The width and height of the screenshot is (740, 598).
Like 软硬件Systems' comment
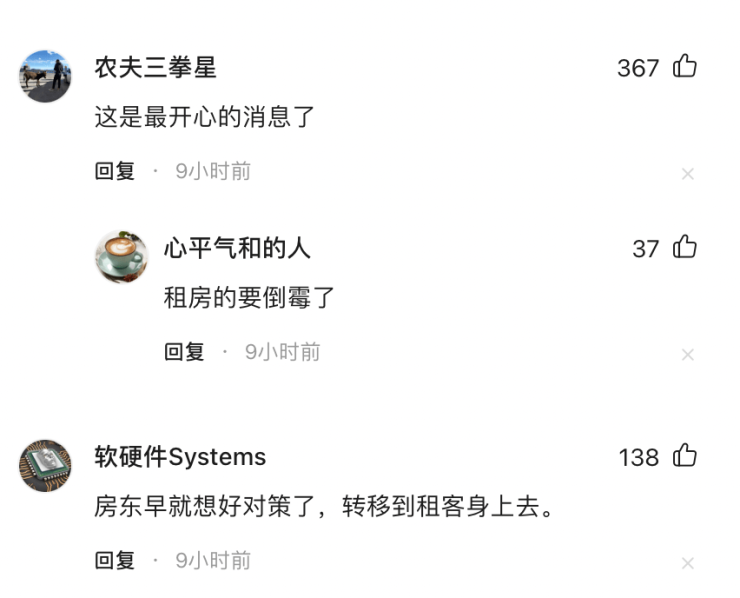[x=685, y=457]
